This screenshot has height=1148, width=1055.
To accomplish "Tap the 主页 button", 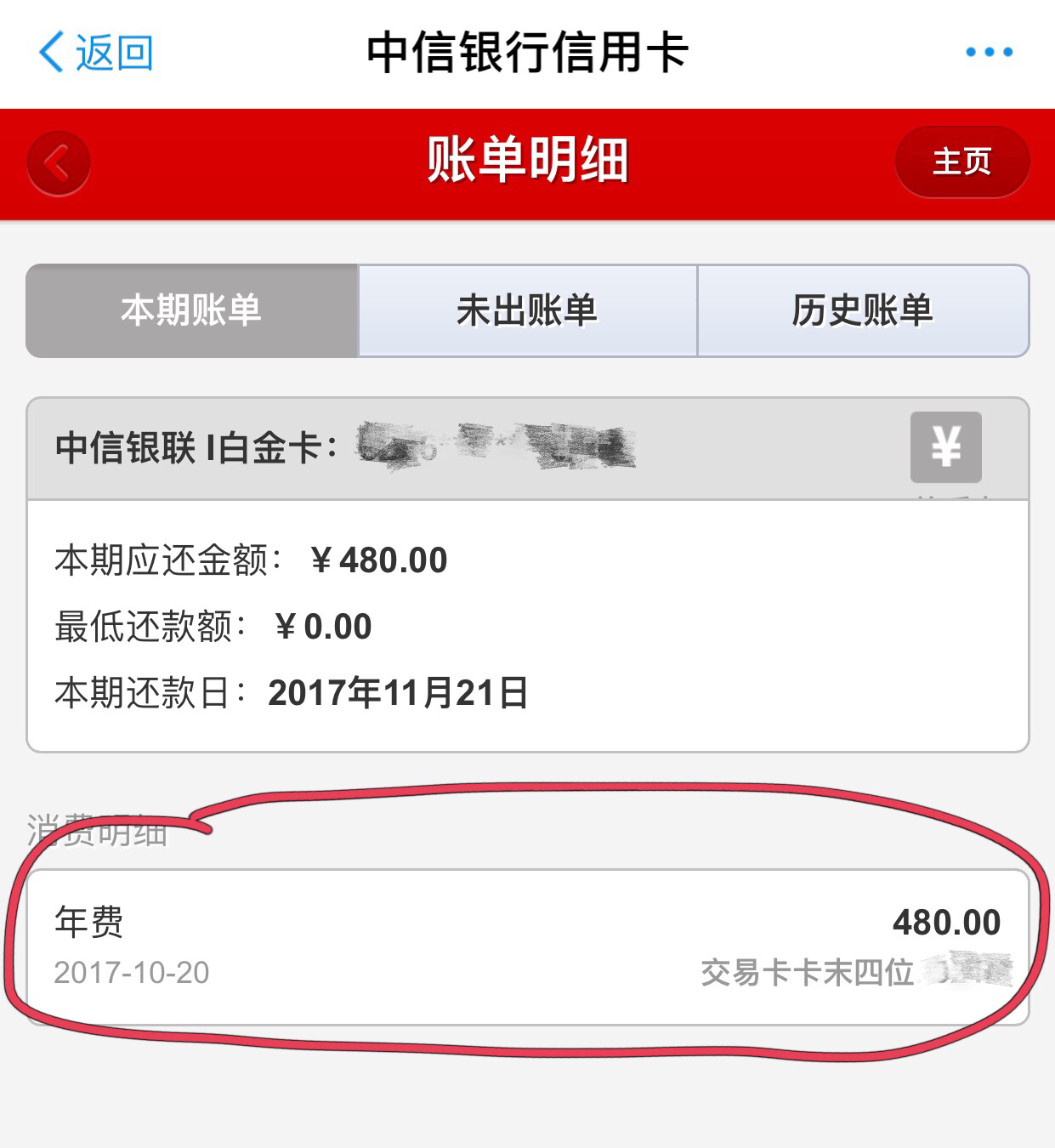I will 961,162.
